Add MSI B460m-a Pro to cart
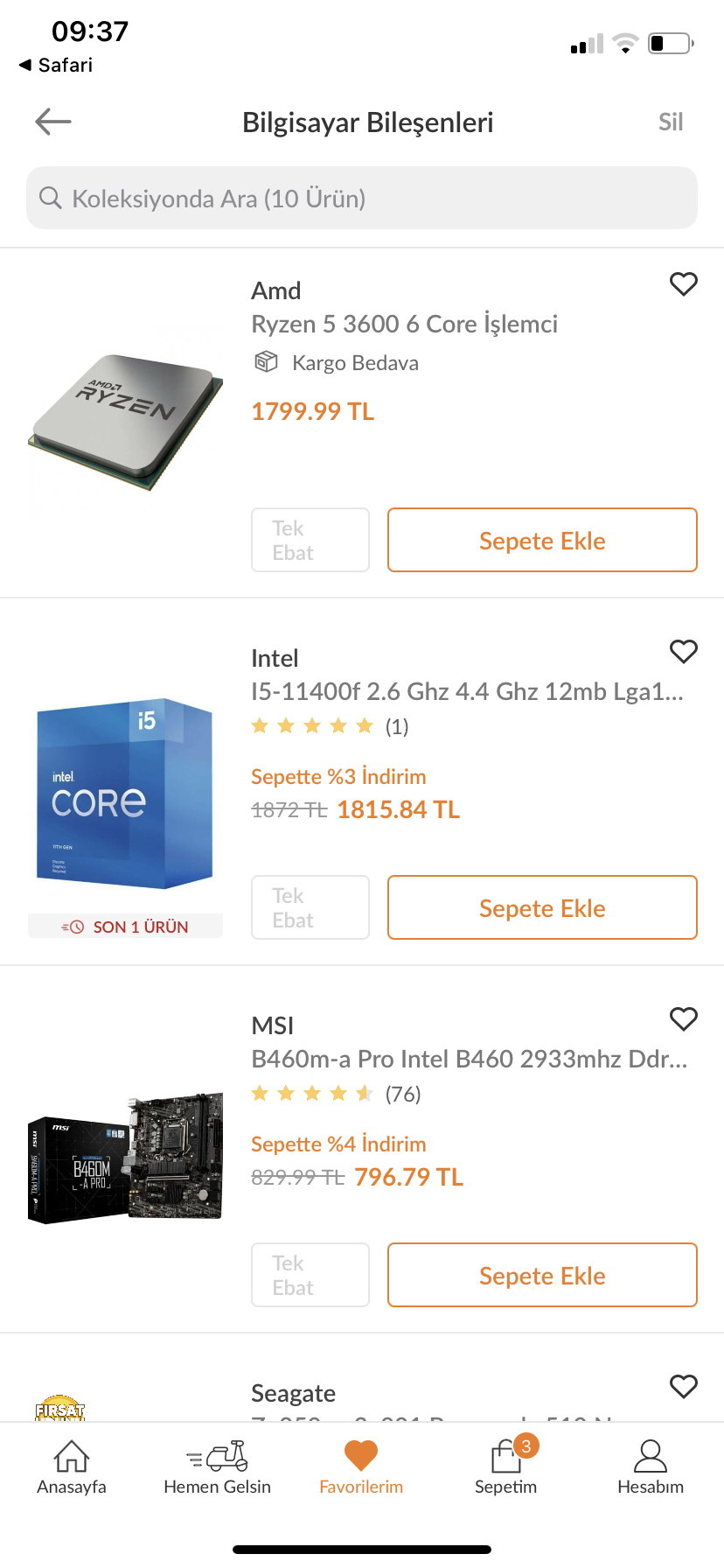 542,1276
